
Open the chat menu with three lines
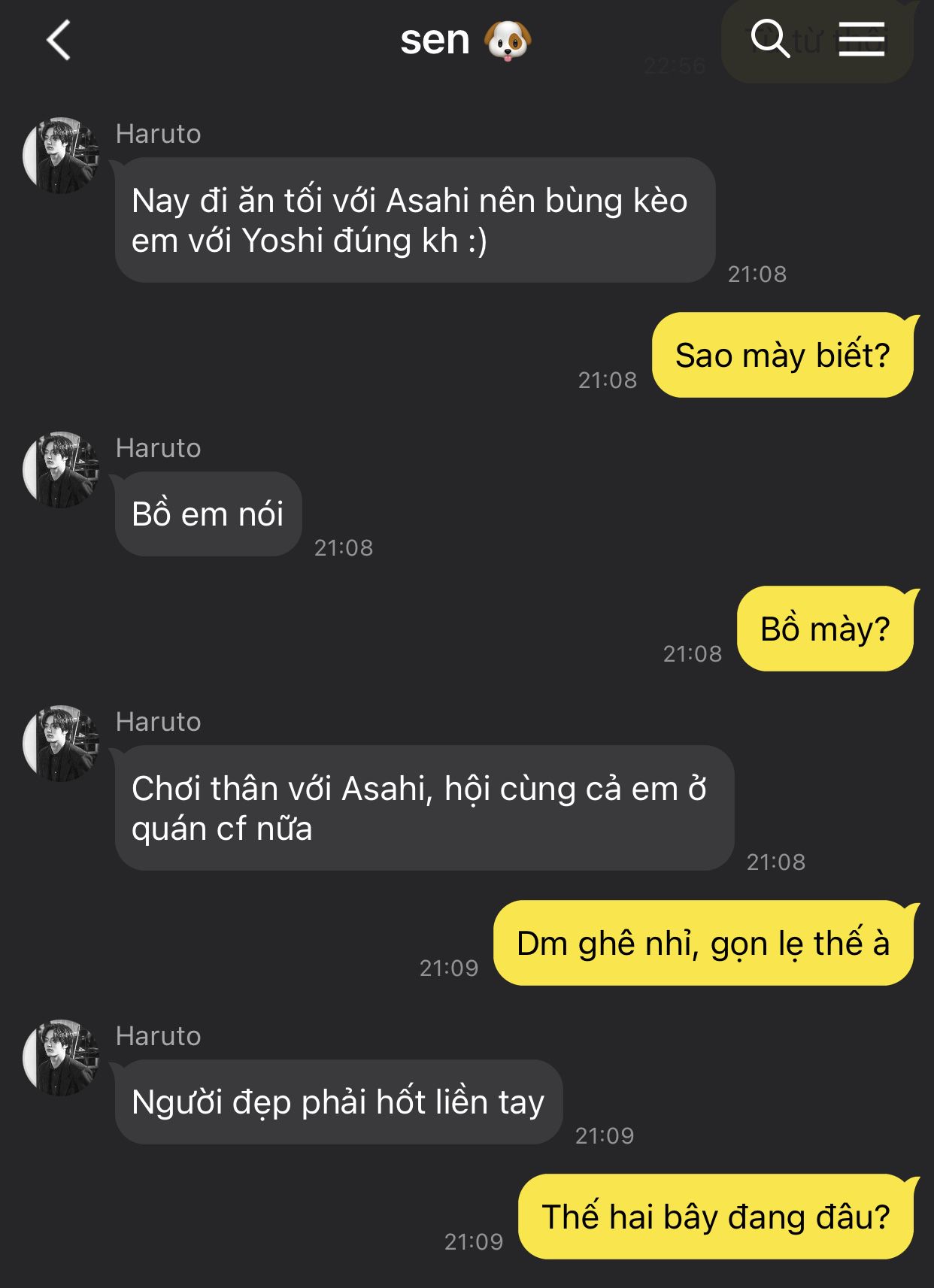862,39
